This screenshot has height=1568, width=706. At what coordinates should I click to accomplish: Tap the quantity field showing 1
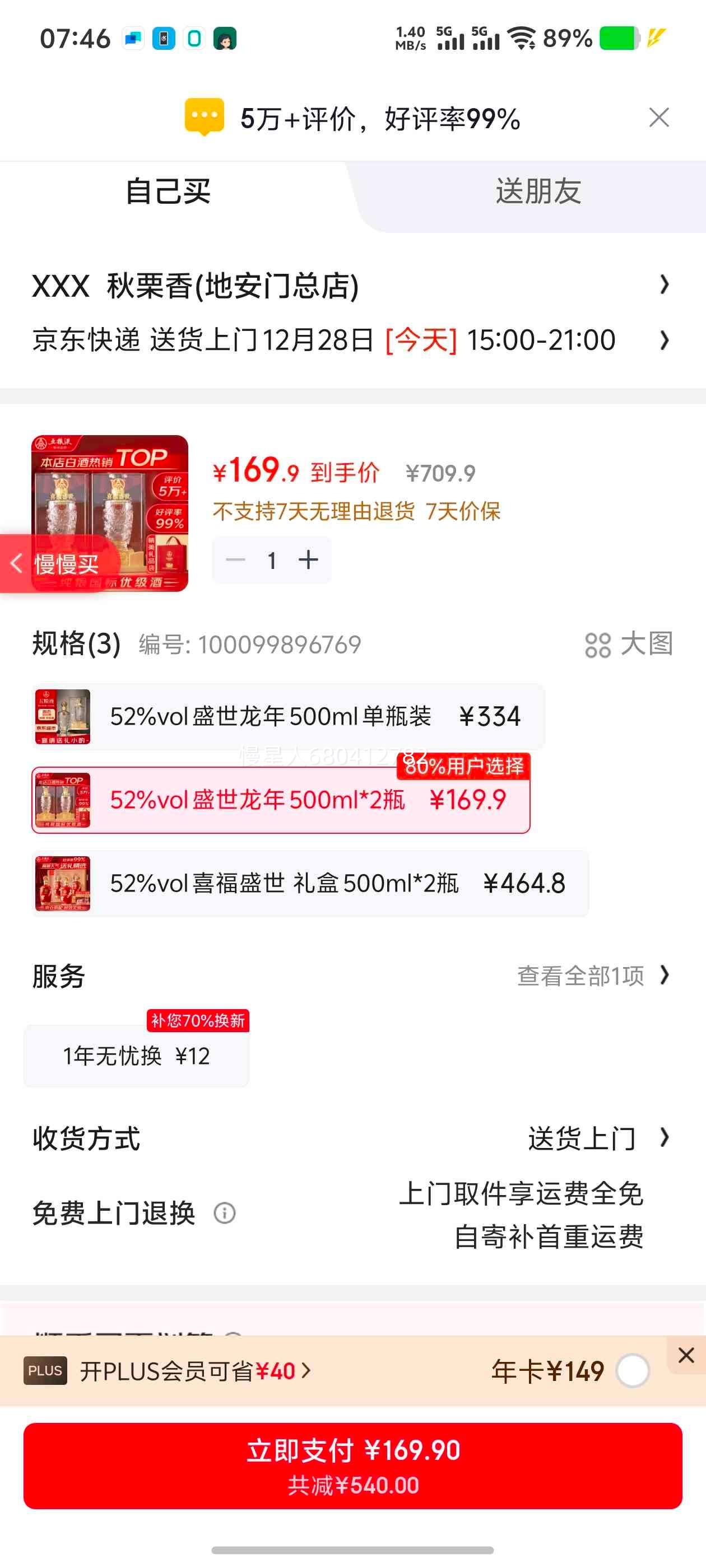tap(272, 559)
